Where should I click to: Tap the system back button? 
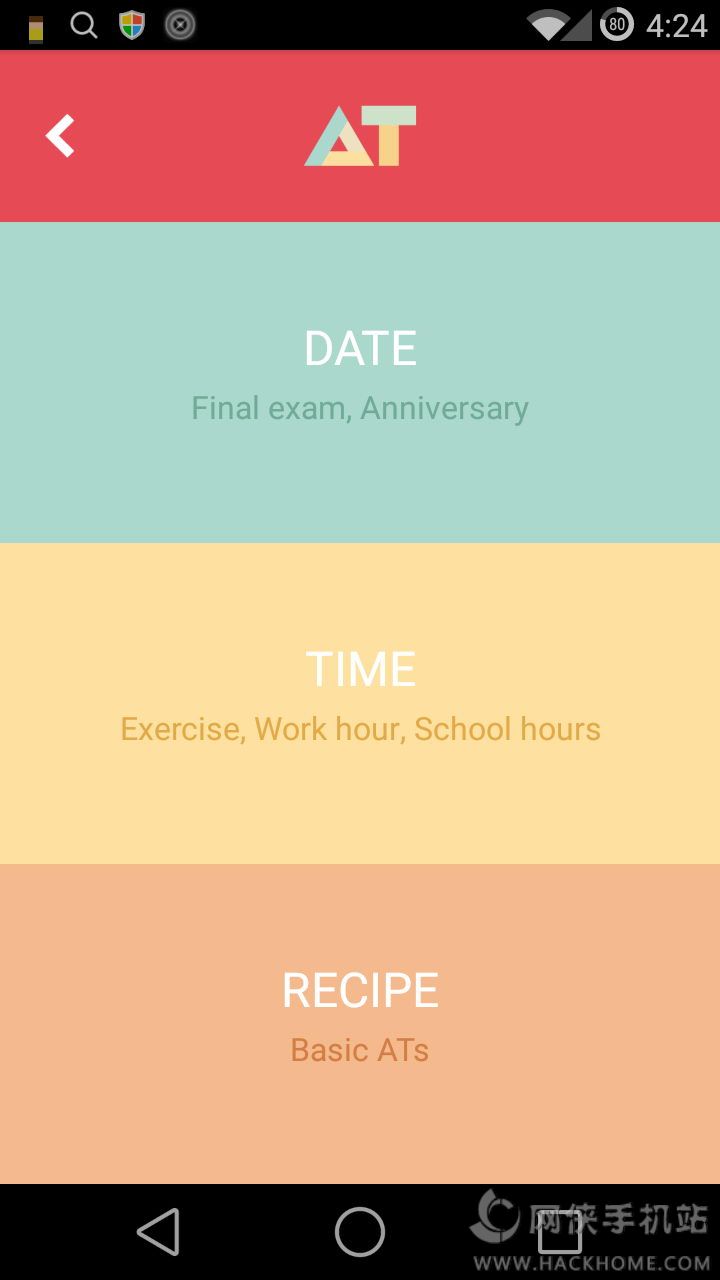[158, 1231]
